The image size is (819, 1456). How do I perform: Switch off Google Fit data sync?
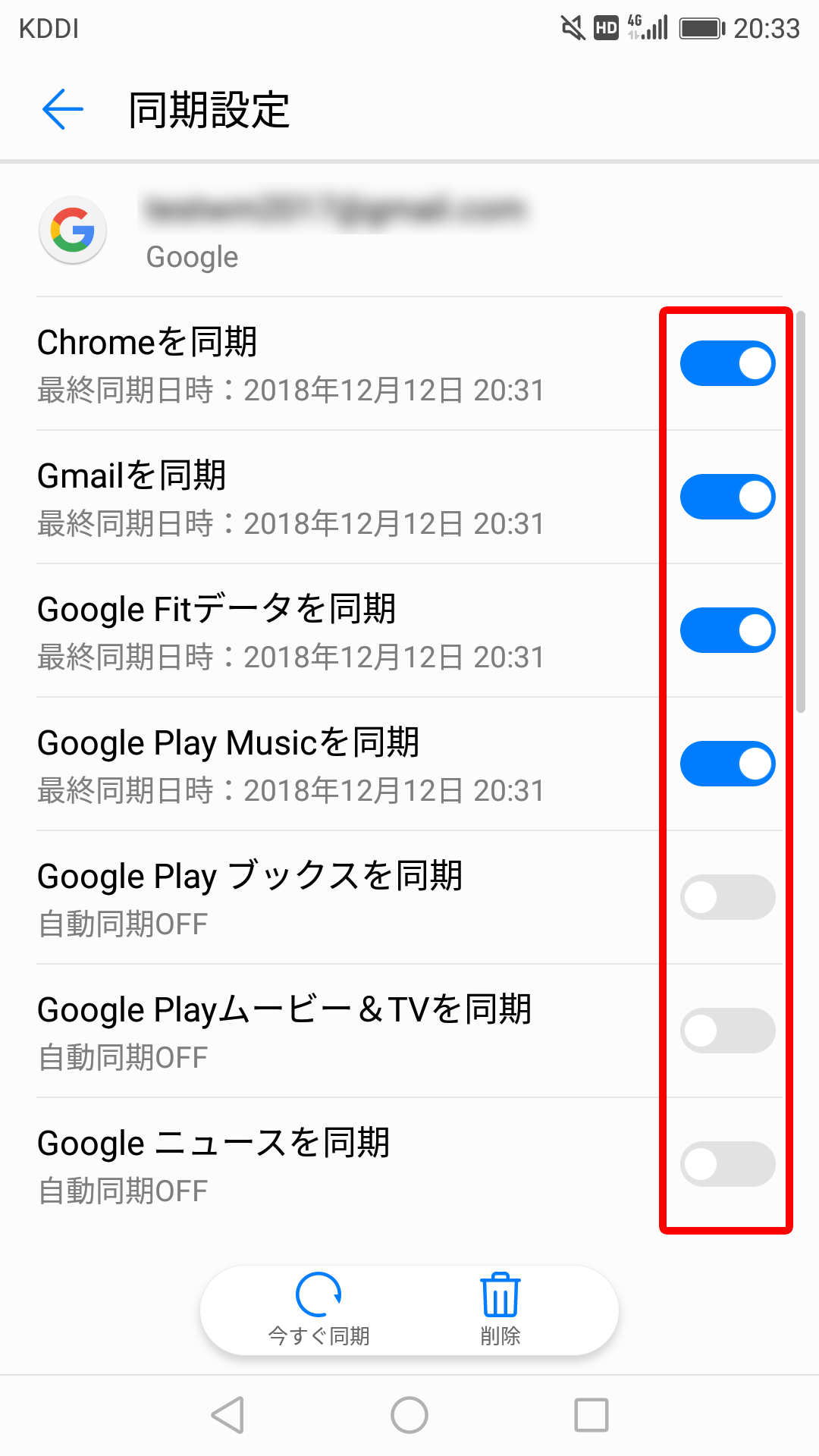tap(727, 630)
